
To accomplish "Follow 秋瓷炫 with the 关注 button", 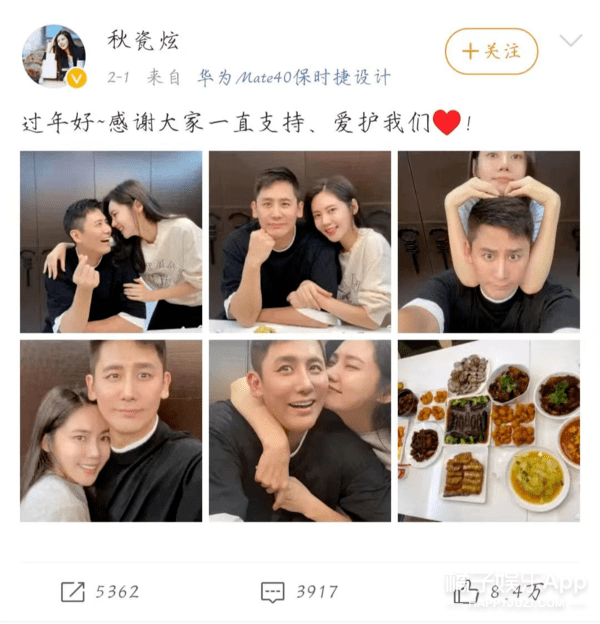I will [x=491, y=51].
